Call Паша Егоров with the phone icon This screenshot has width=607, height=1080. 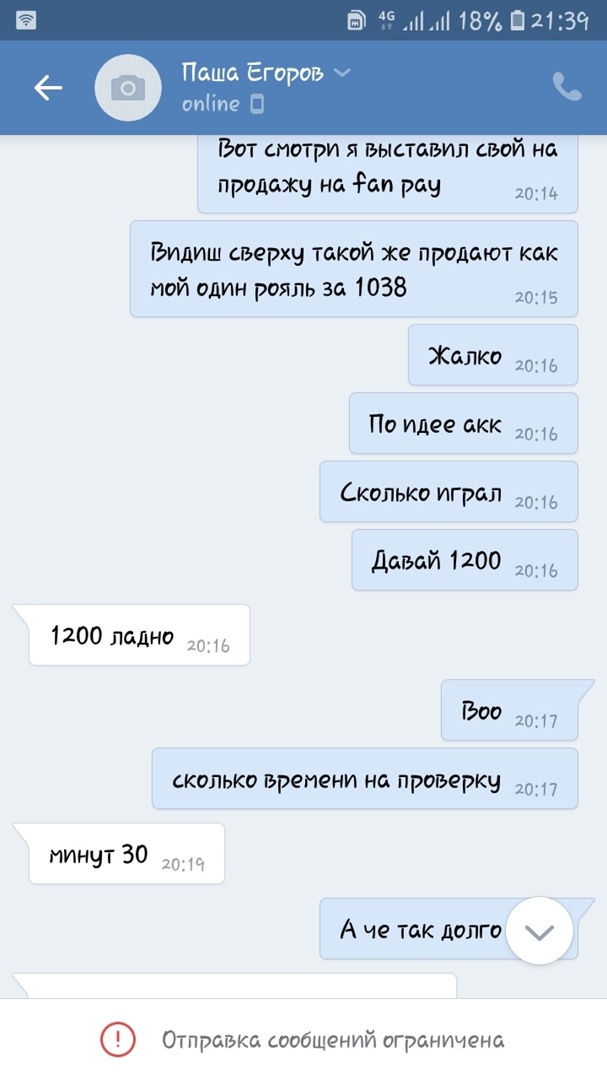coord(566,87)
